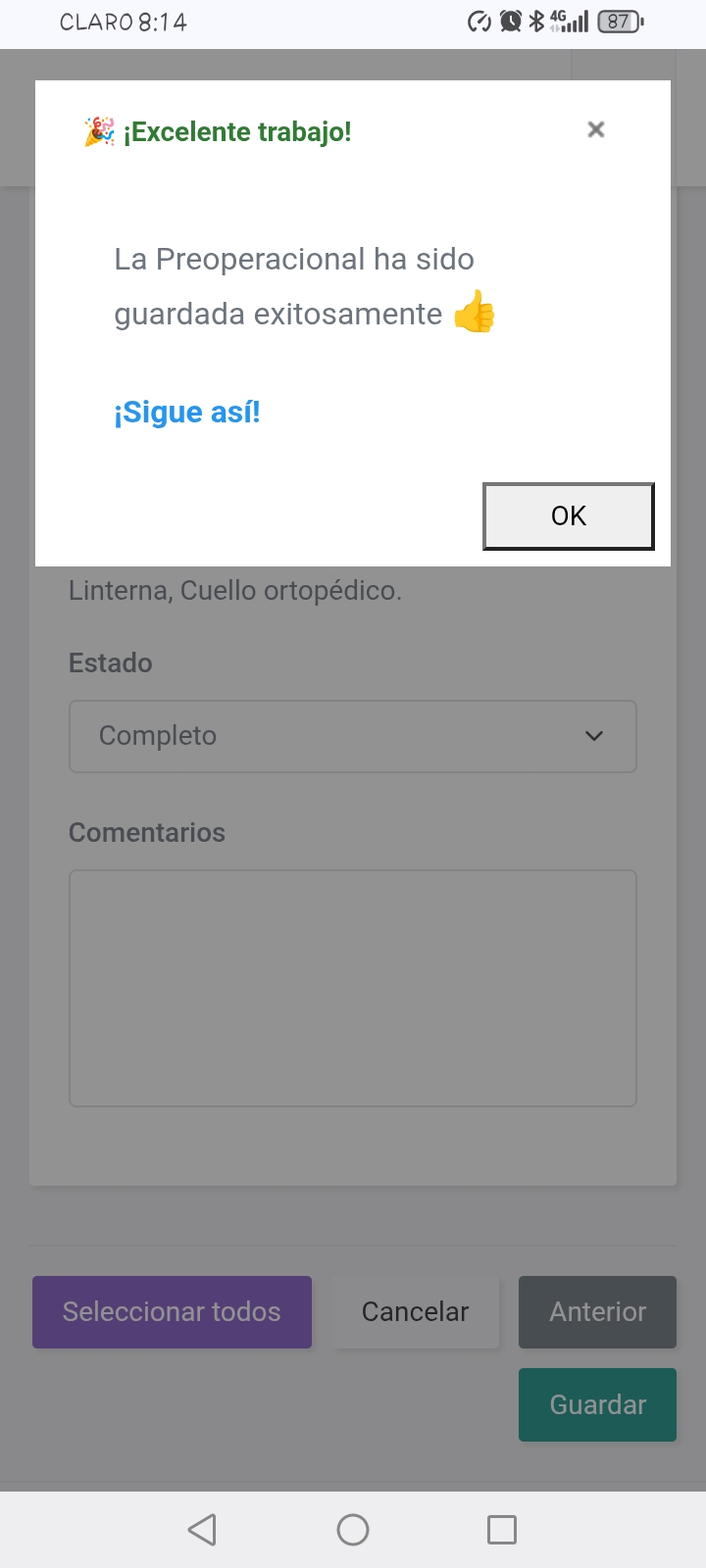Focus the Comentarios text area
The height and width of the screenshot is (1568, 706).
coord(353,988)
